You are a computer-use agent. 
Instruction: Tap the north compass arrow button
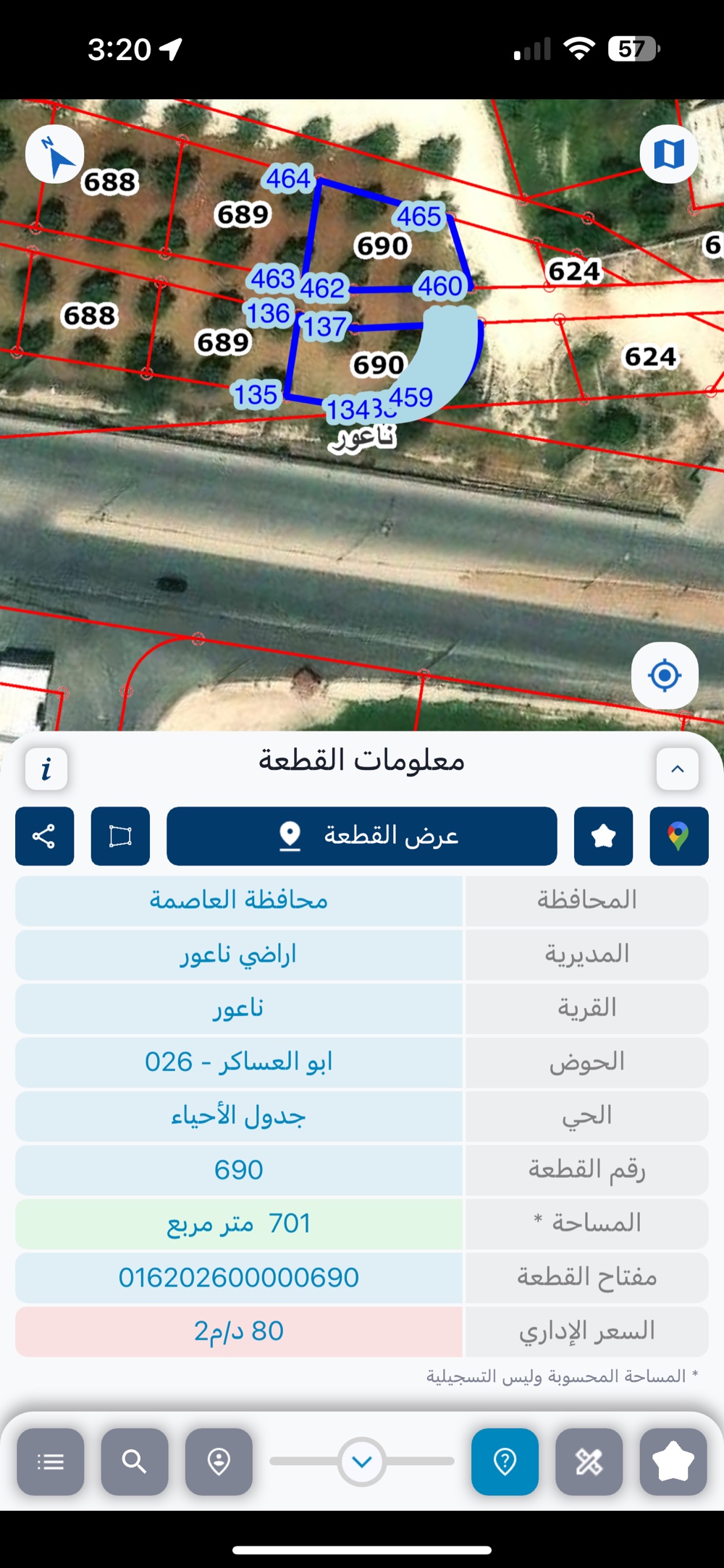pyautogui.click(x=55, y=154)
